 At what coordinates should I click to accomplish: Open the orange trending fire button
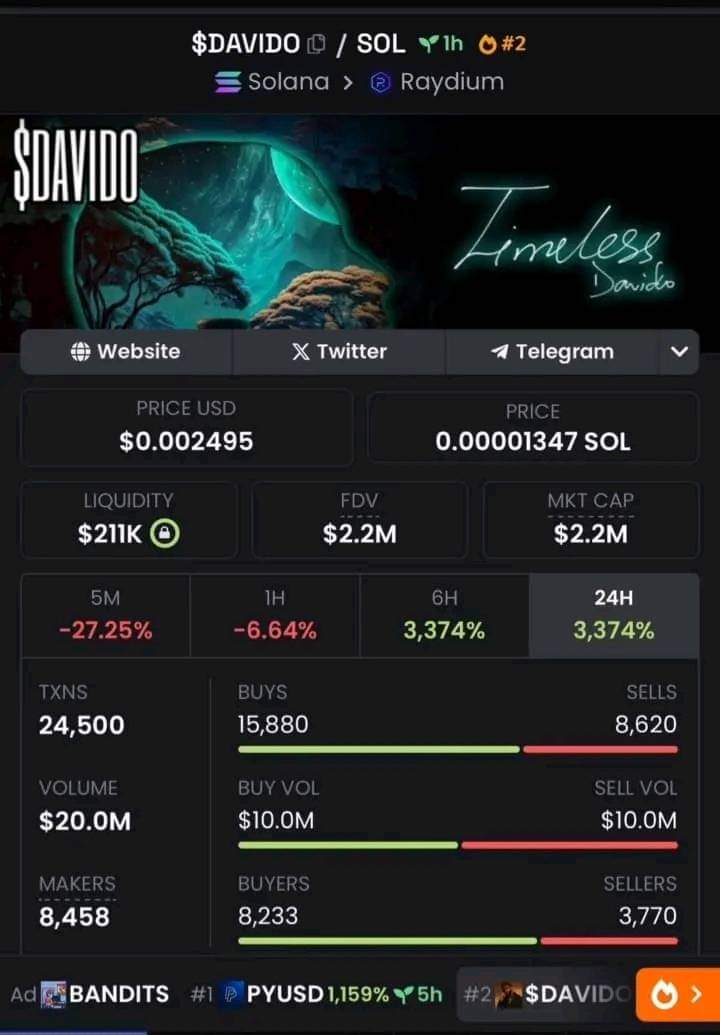[x=677, y=994]
